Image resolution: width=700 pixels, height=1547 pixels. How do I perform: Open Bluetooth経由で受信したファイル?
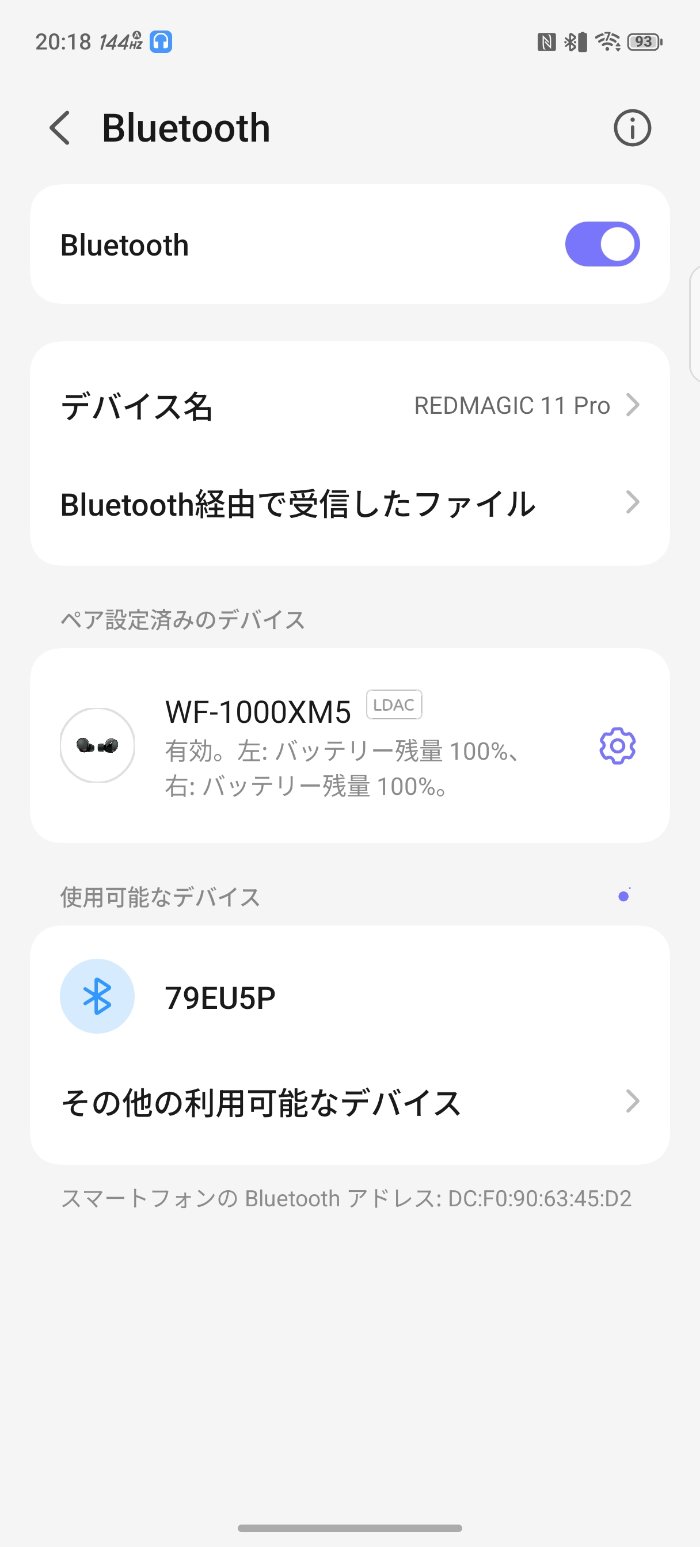click(x=350, y=503)
